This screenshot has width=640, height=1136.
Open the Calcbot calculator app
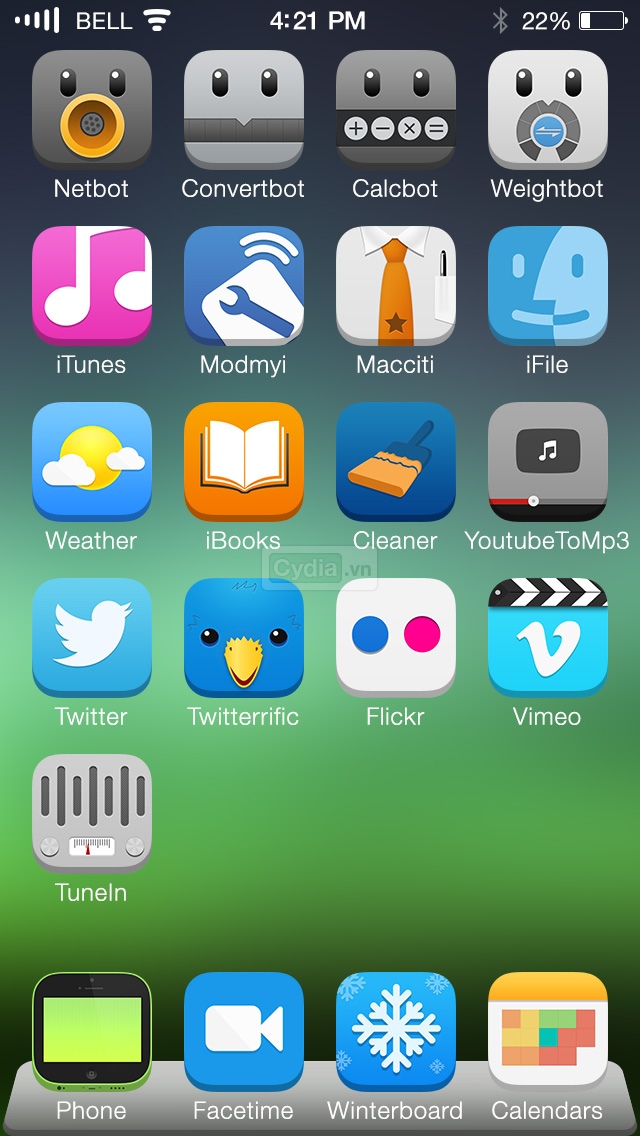(396, 110)
